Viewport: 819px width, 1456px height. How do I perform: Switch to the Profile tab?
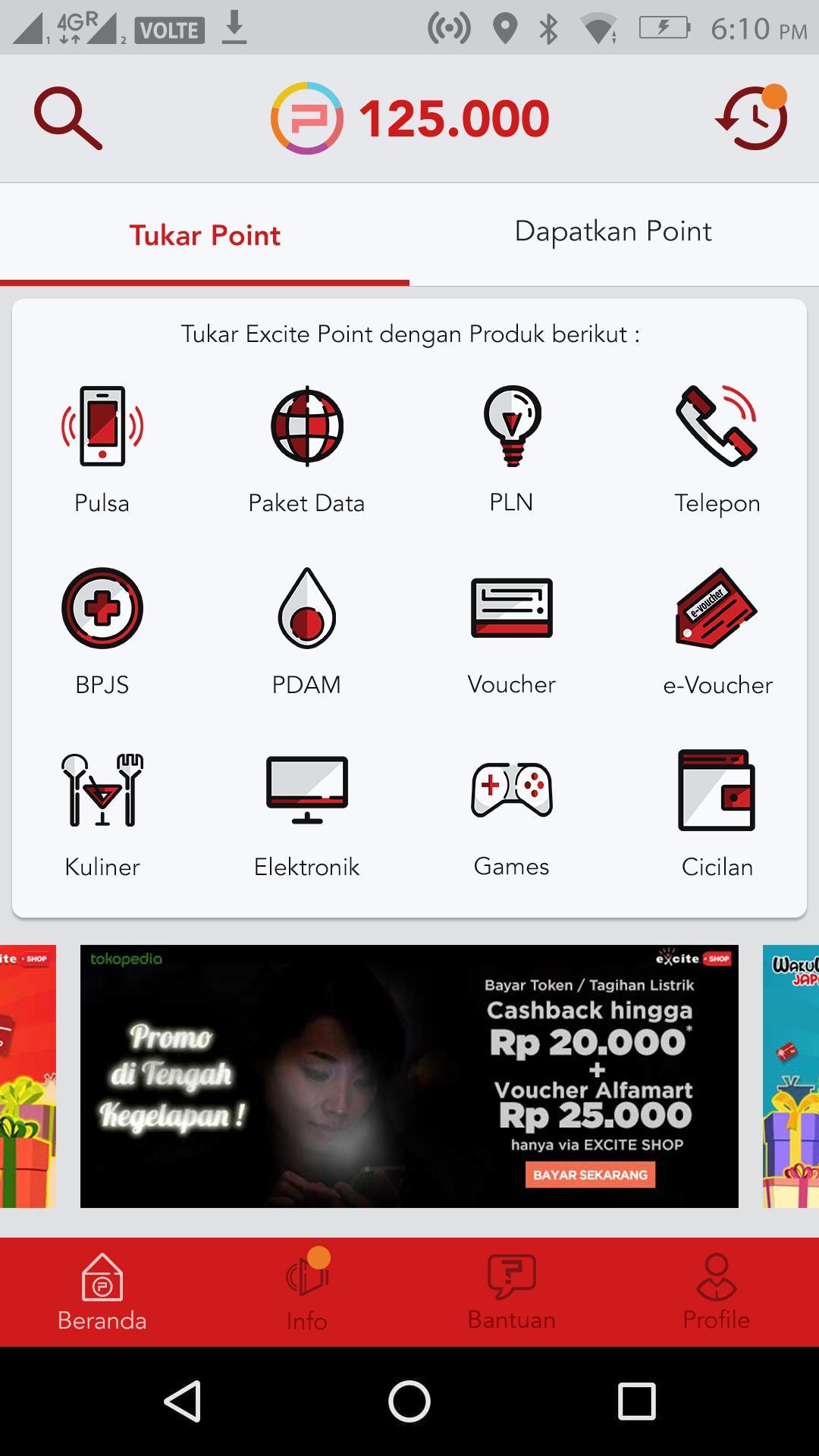(x=717, y=1292)
